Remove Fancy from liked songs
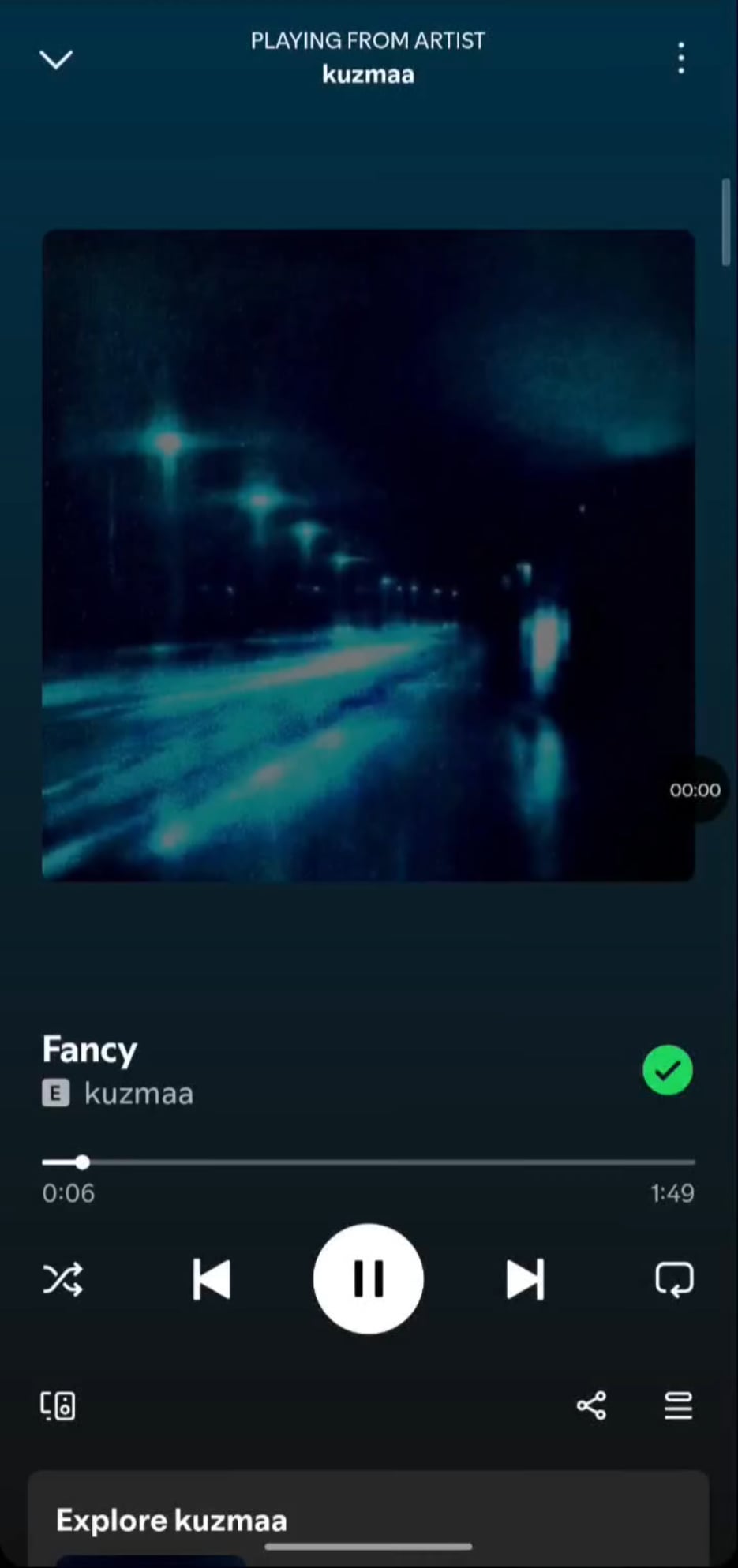The height and width of the screenshot is (1568, 738). coord(667,1070)
